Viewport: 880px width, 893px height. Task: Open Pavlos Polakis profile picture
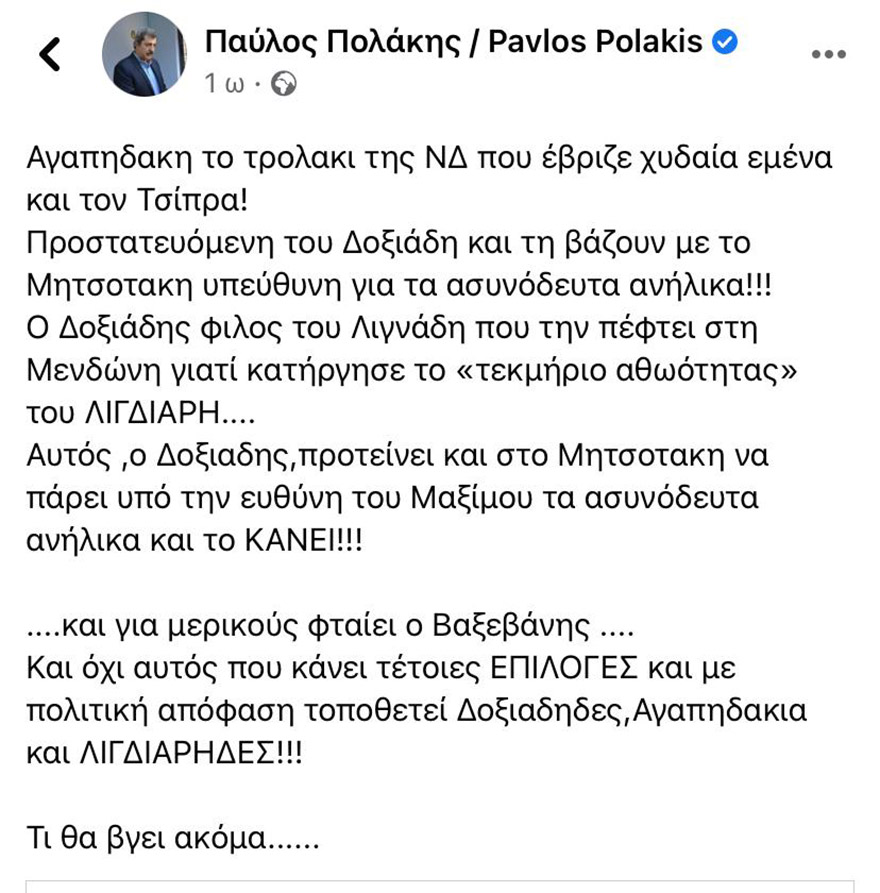coord(143,56)
